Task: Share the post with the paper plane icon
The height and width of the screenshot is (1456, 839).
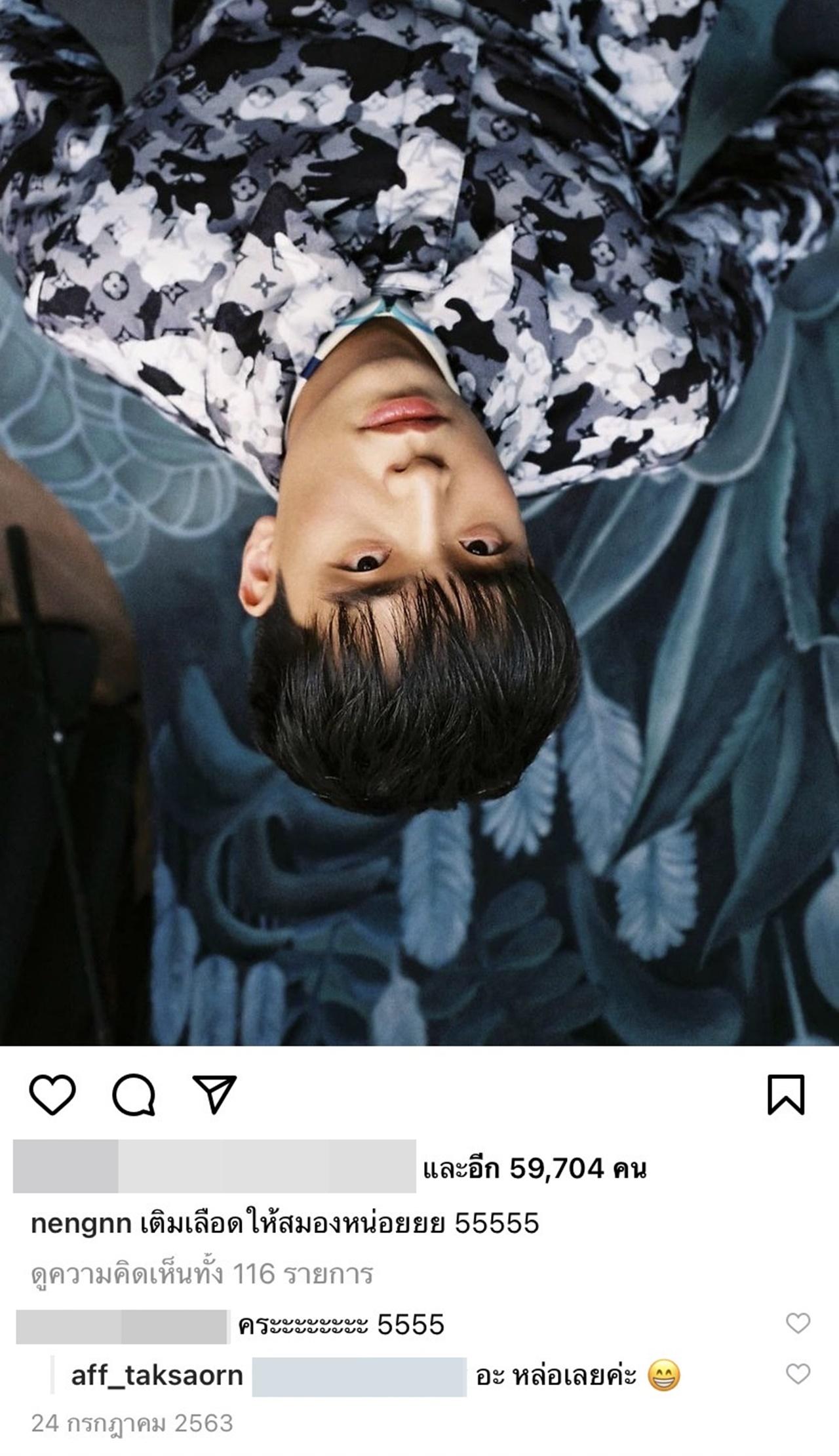Action: pos(214,1094)
